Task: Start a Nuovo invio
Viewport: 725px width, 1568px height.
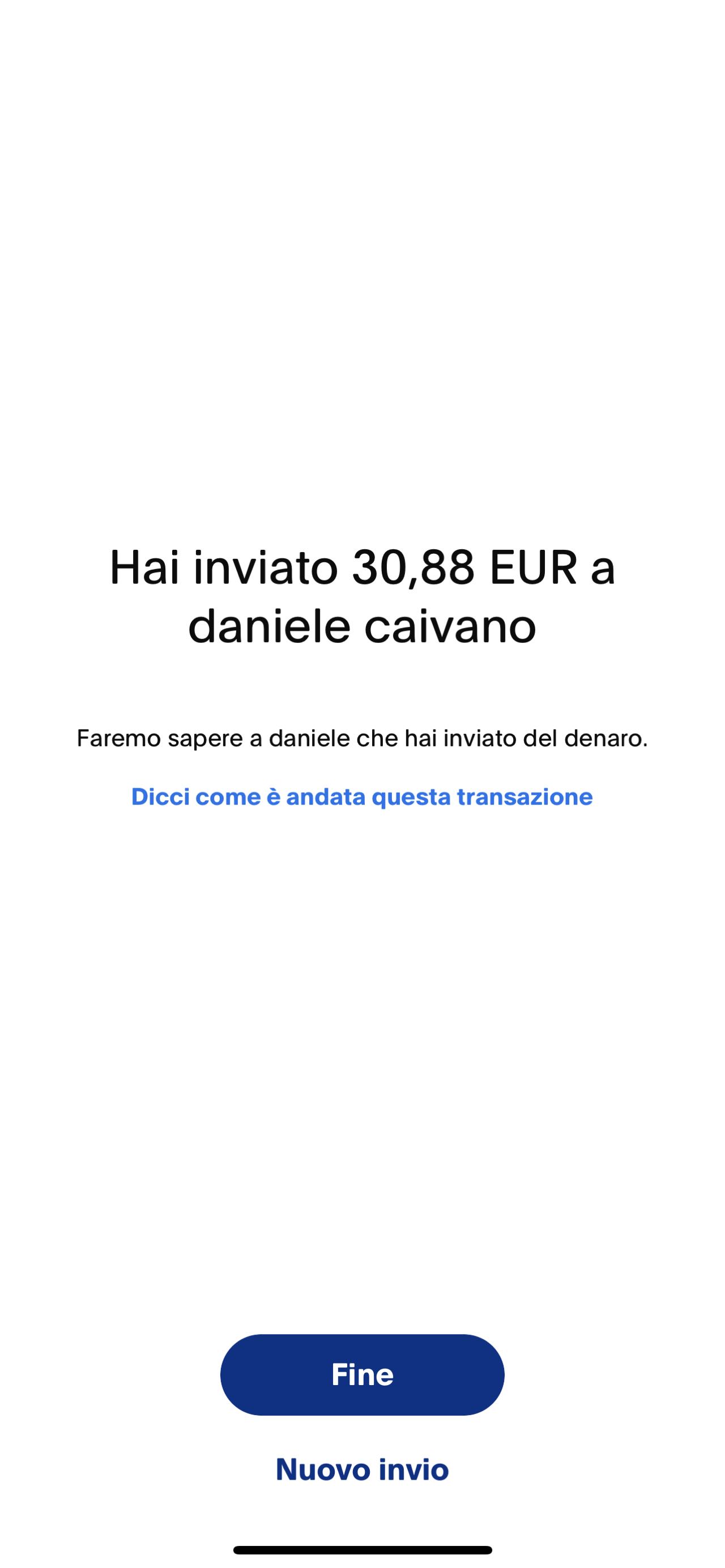Action: [362, 1469]
